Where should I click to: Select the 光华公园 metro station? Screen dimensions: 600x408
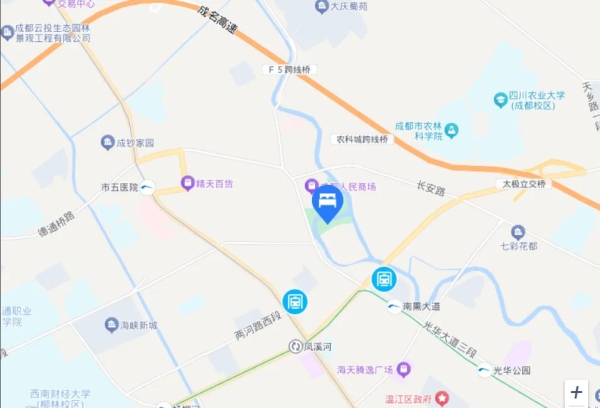click(x=484, y=371)
